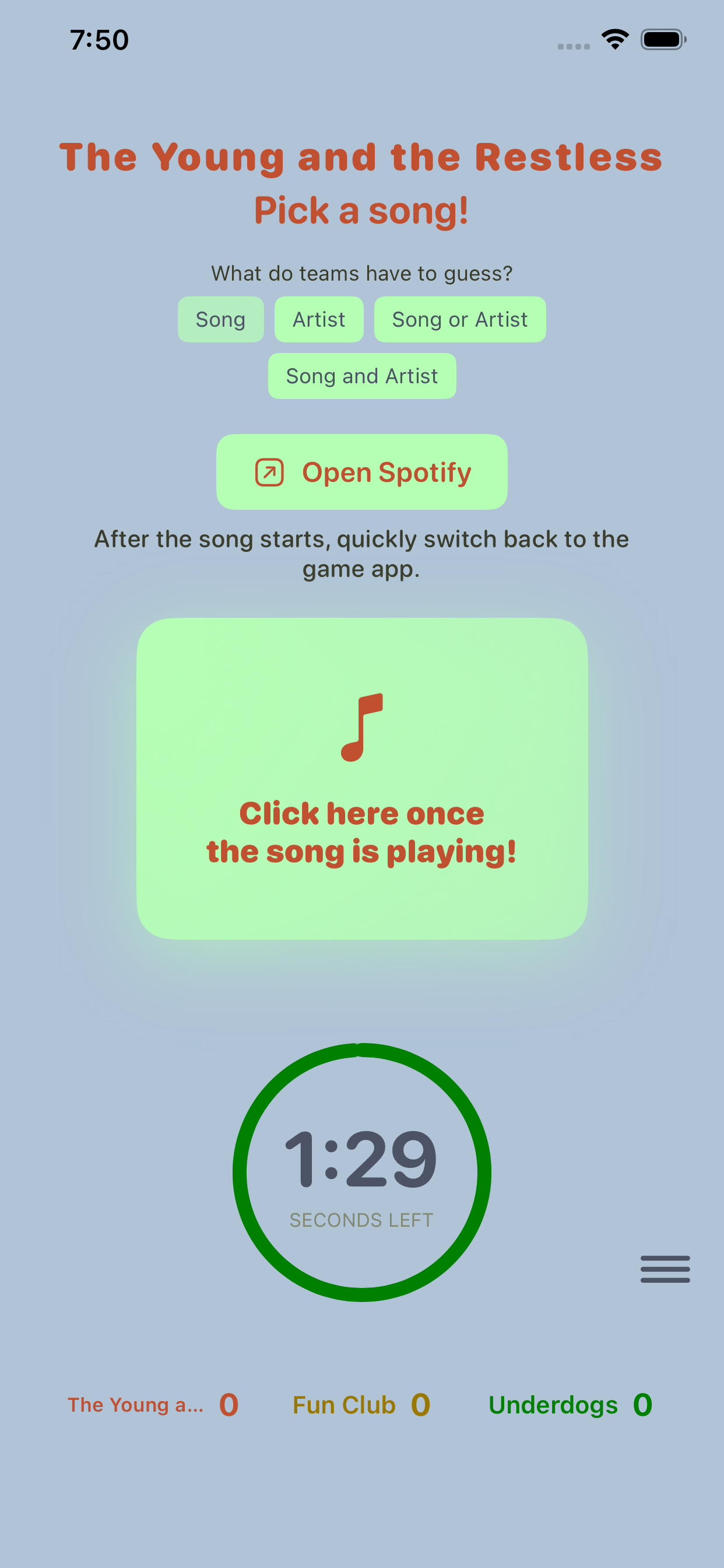Select the Song and Artist option

361,376
